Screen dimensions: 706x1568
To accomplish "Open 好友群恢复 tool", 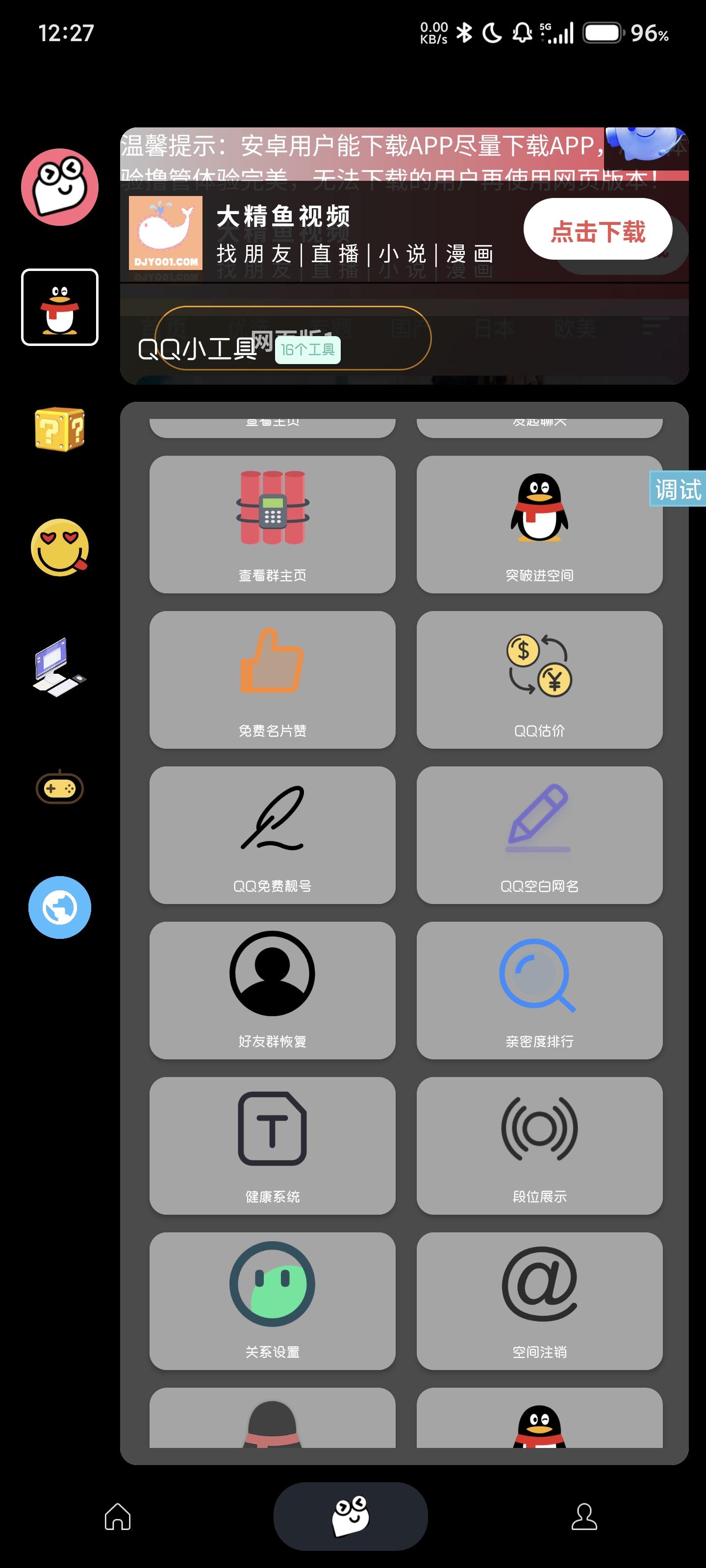I will coord(272,990).
